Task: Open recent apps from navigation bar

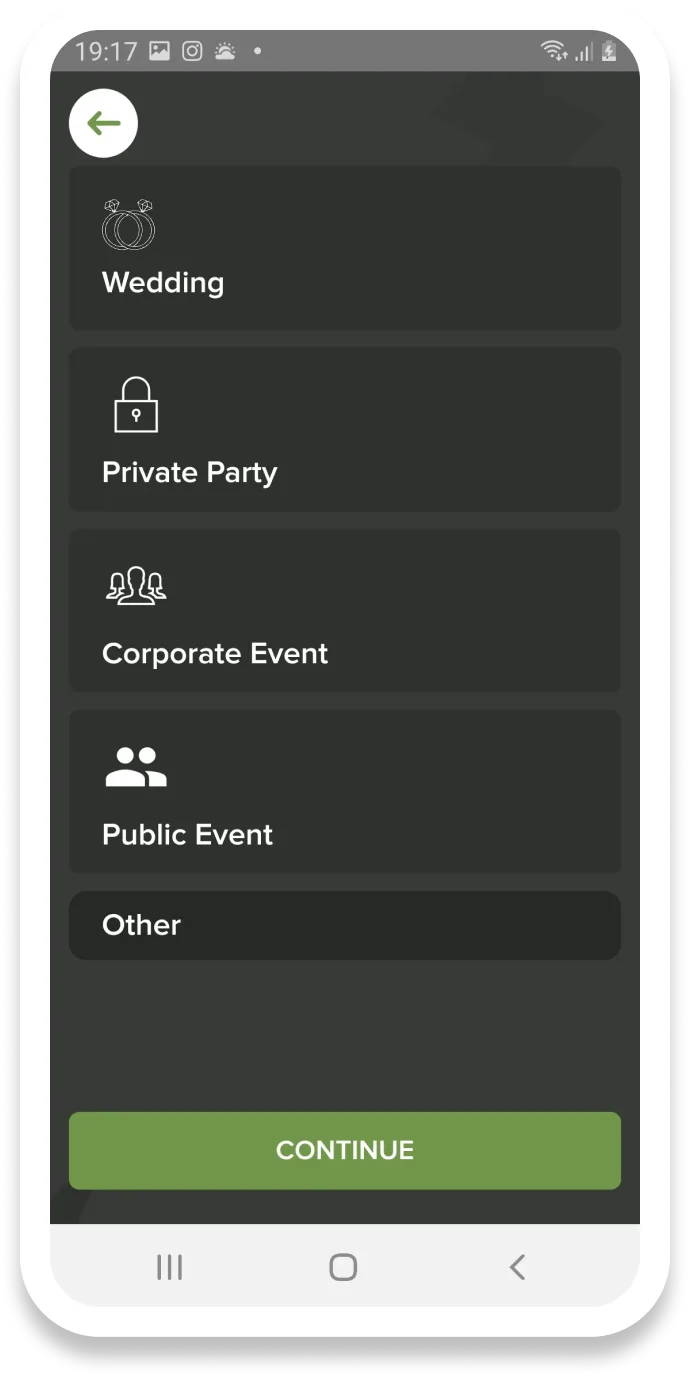Action: (170, 1267)
